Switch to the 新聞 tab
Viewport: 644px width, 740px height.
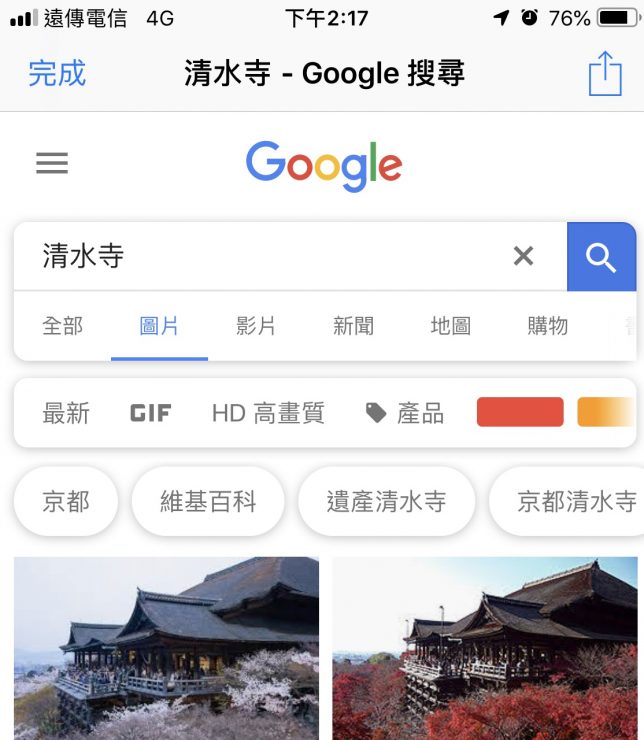353,325
